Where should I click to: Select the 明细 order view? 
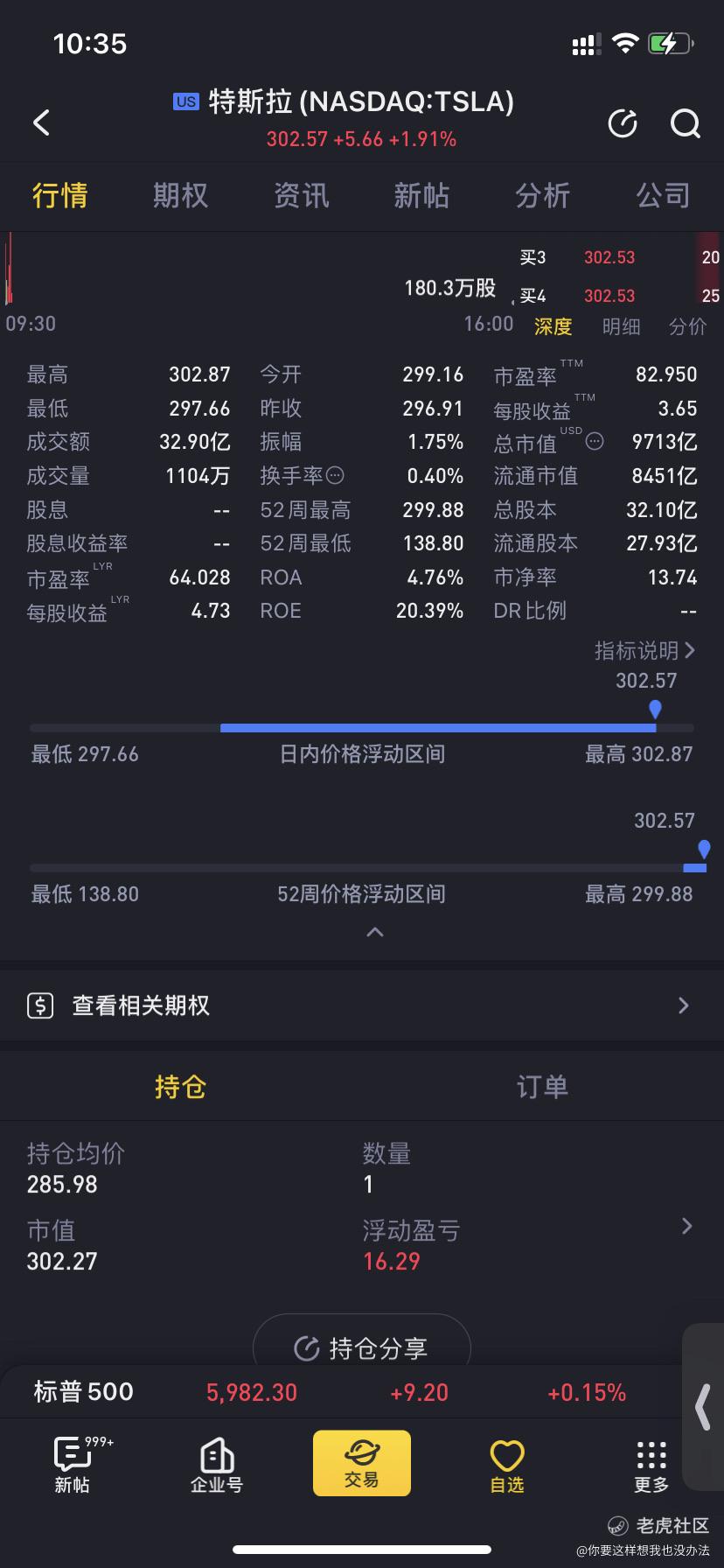[x=621, y=326]
